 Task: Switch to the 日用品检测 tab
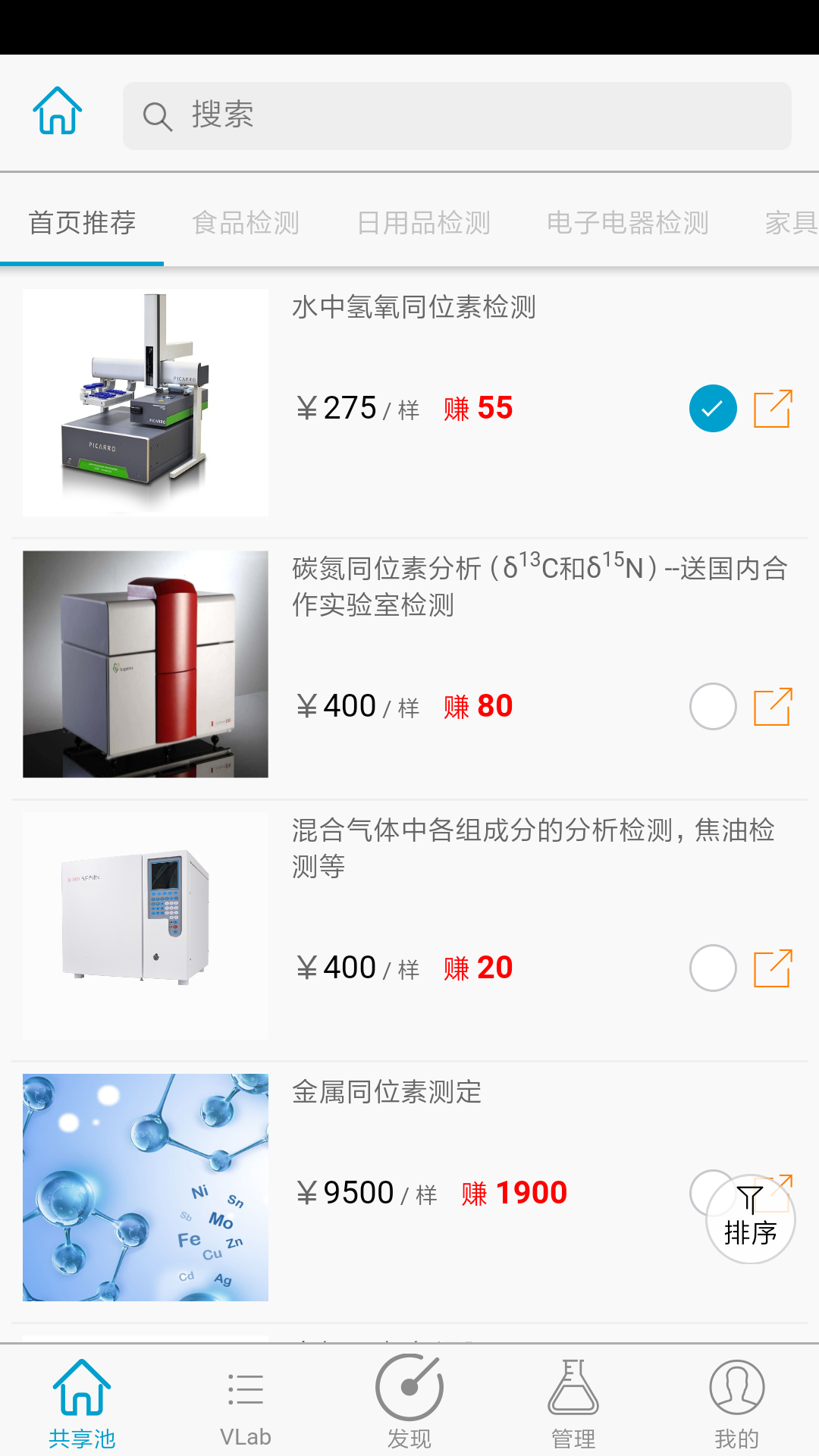[x=424, y=223]
